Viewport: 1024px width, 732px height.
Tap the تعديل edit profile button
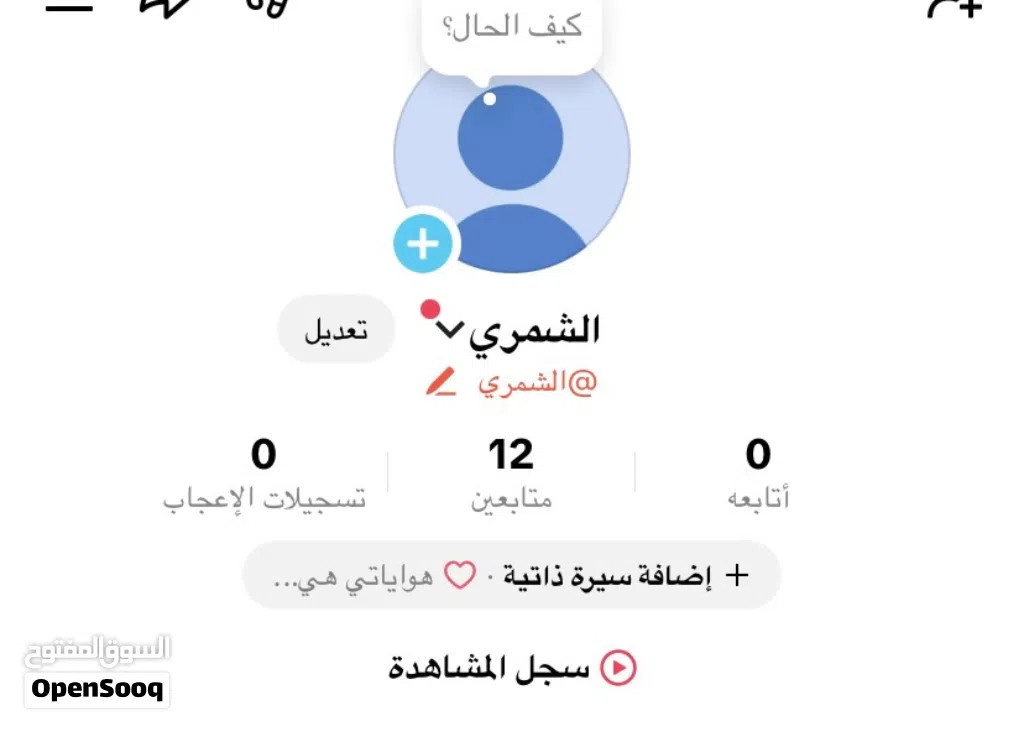pyautogui.click(x=336, y=331)
